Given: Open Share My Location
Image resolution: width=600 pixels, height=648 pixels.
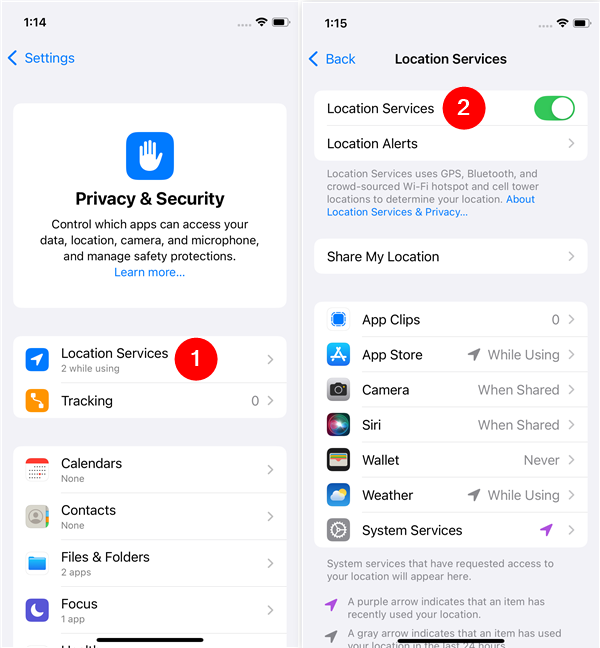Looking at the screenshot, I should pyautogui.click(x=450, y=256).
